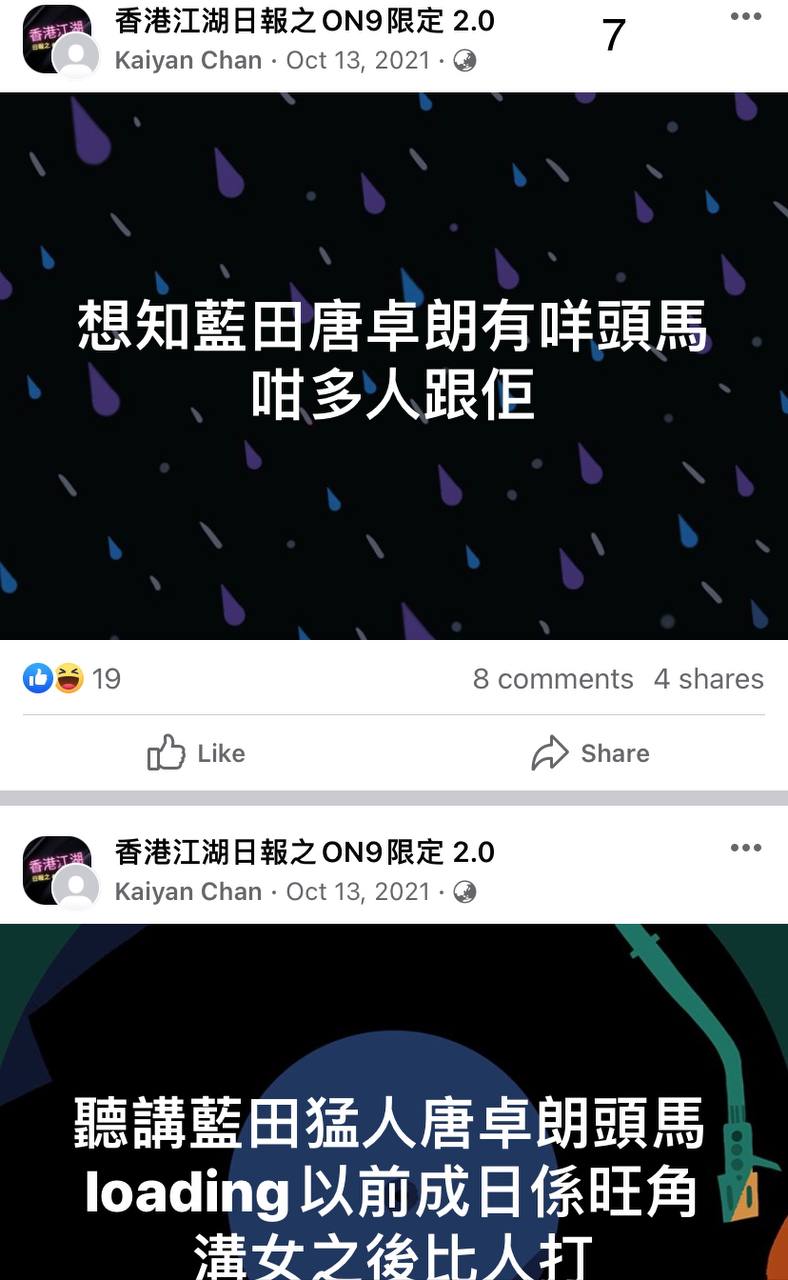Screen dimensions: 788x1280
Task: Share the post about 藍田唐卓朗有咩頭馬
Action: point(590,753)
